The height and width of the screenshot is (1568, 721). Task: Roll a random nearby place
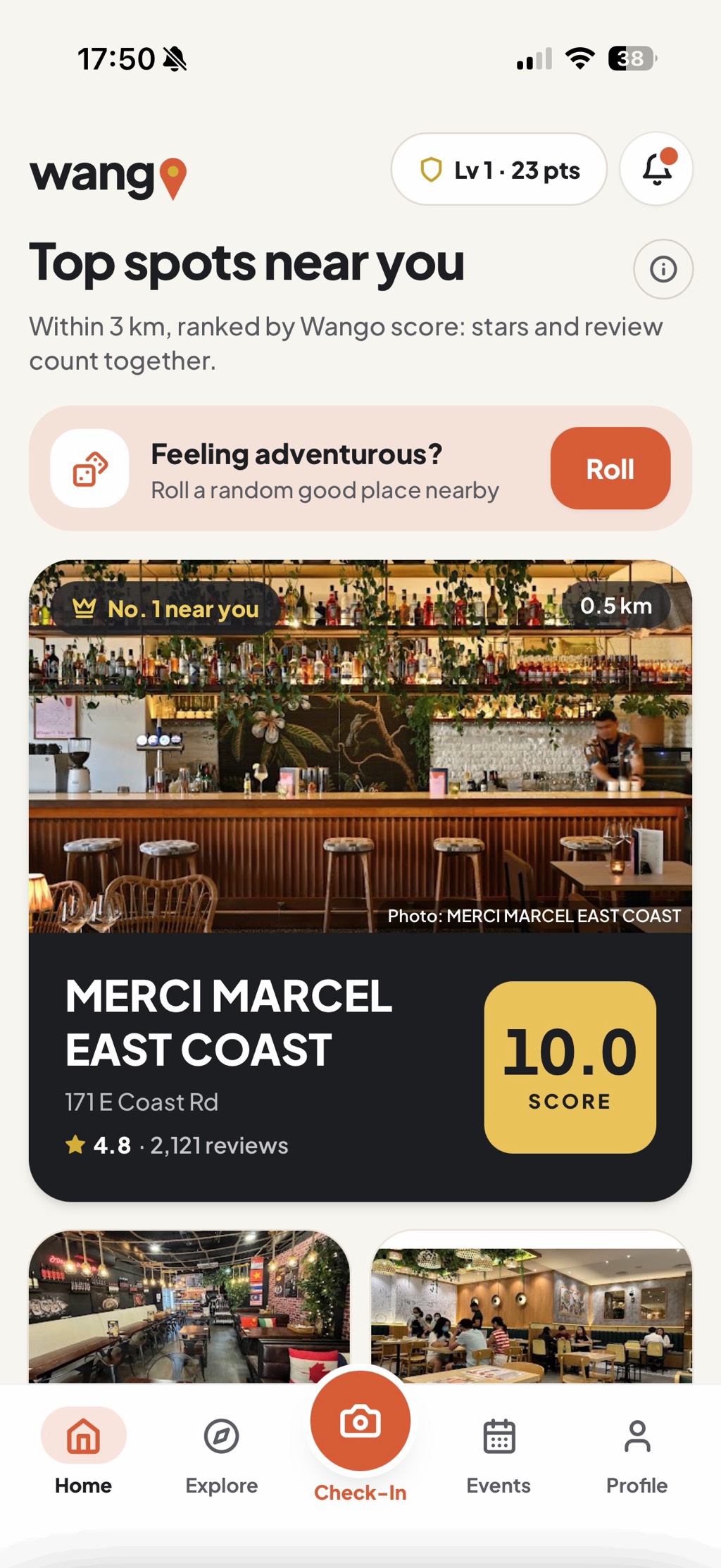point(610,468)
